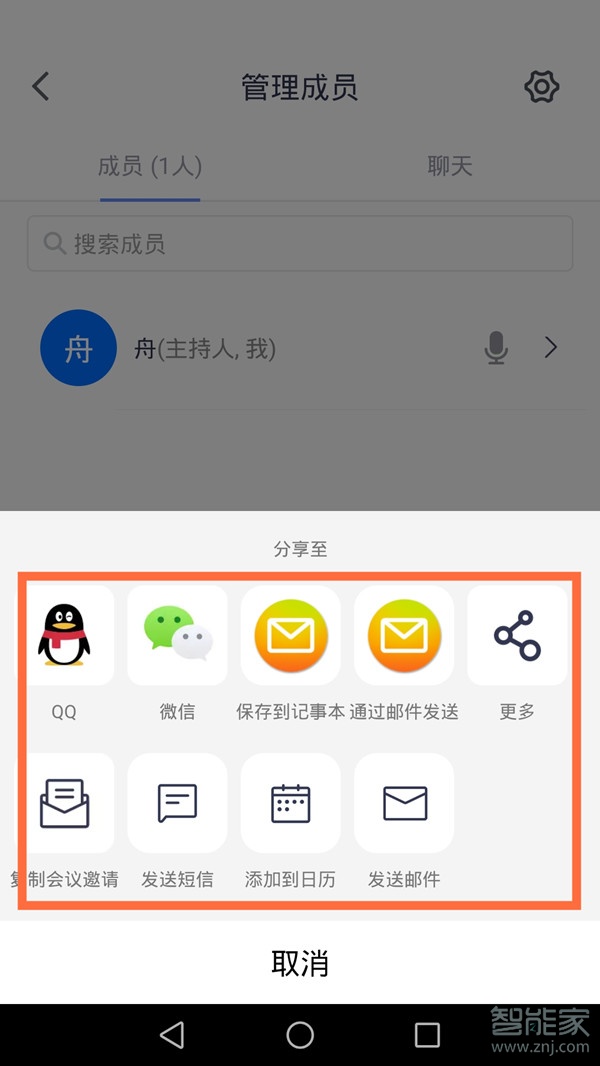
Task: Go to the home screen
Action: [300, 1035]
